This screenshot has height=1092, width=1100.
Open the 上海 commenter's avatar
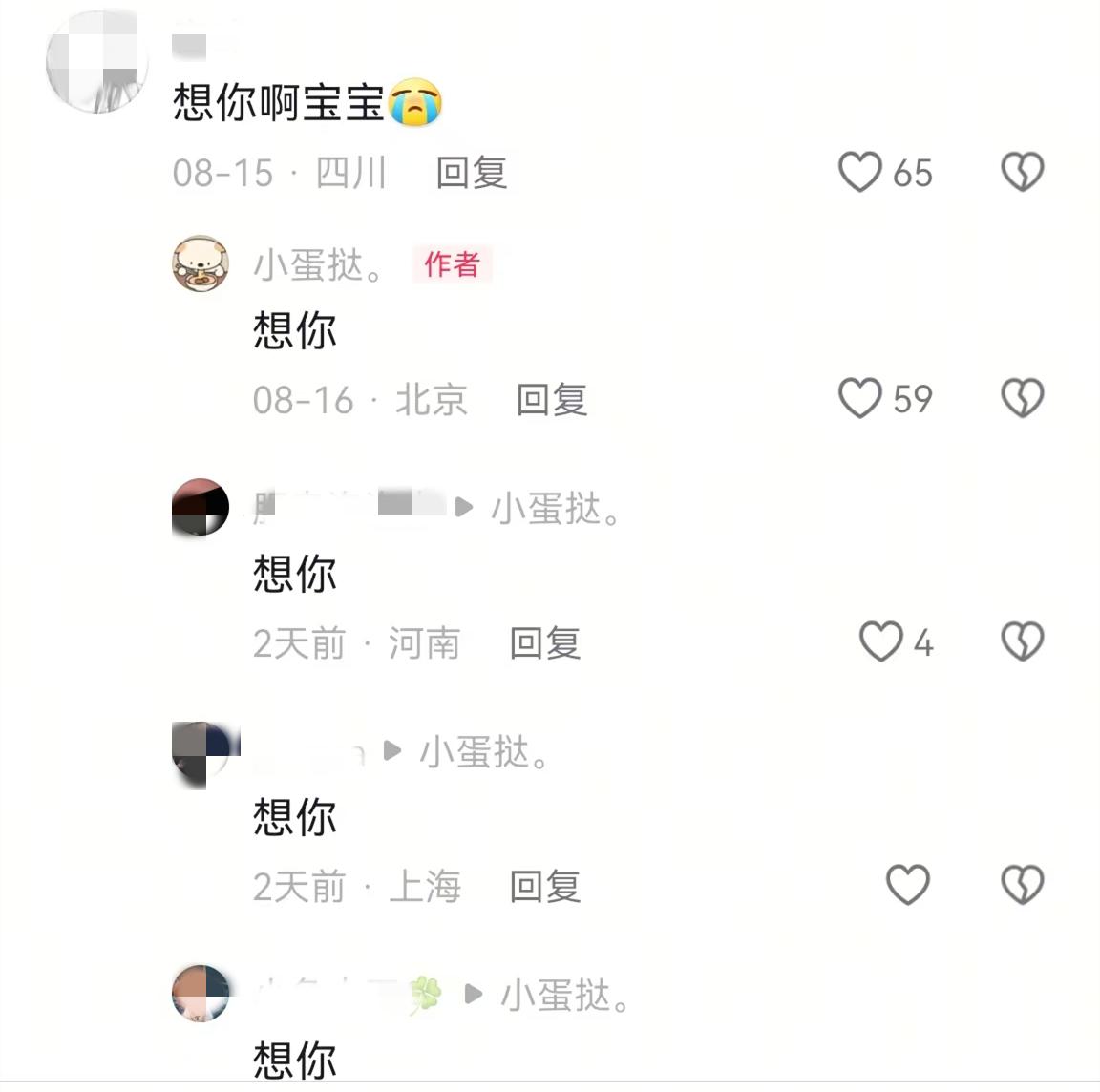[x=201, y=751]
